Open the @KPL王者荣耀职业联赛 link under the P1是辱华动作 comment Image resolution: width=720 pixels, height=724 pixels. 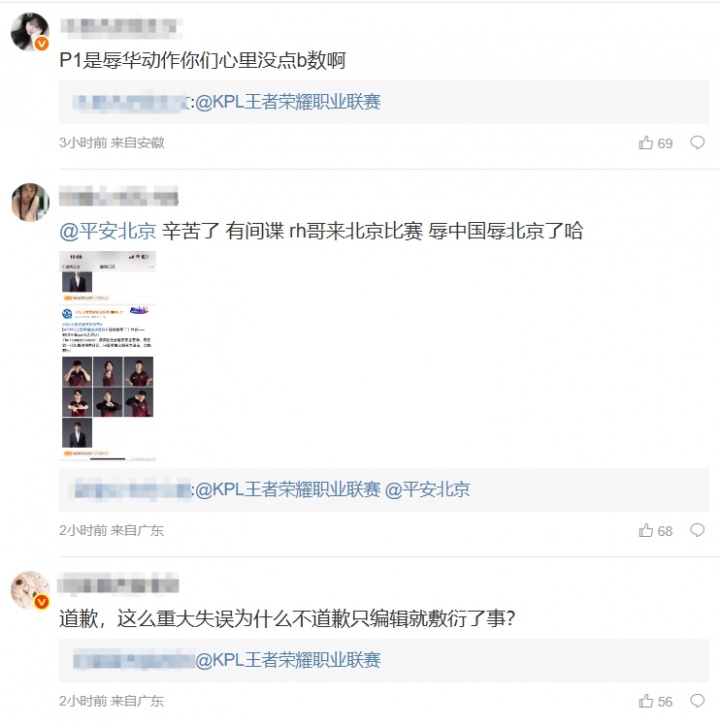pyautogui.click(x=288, y=102)
